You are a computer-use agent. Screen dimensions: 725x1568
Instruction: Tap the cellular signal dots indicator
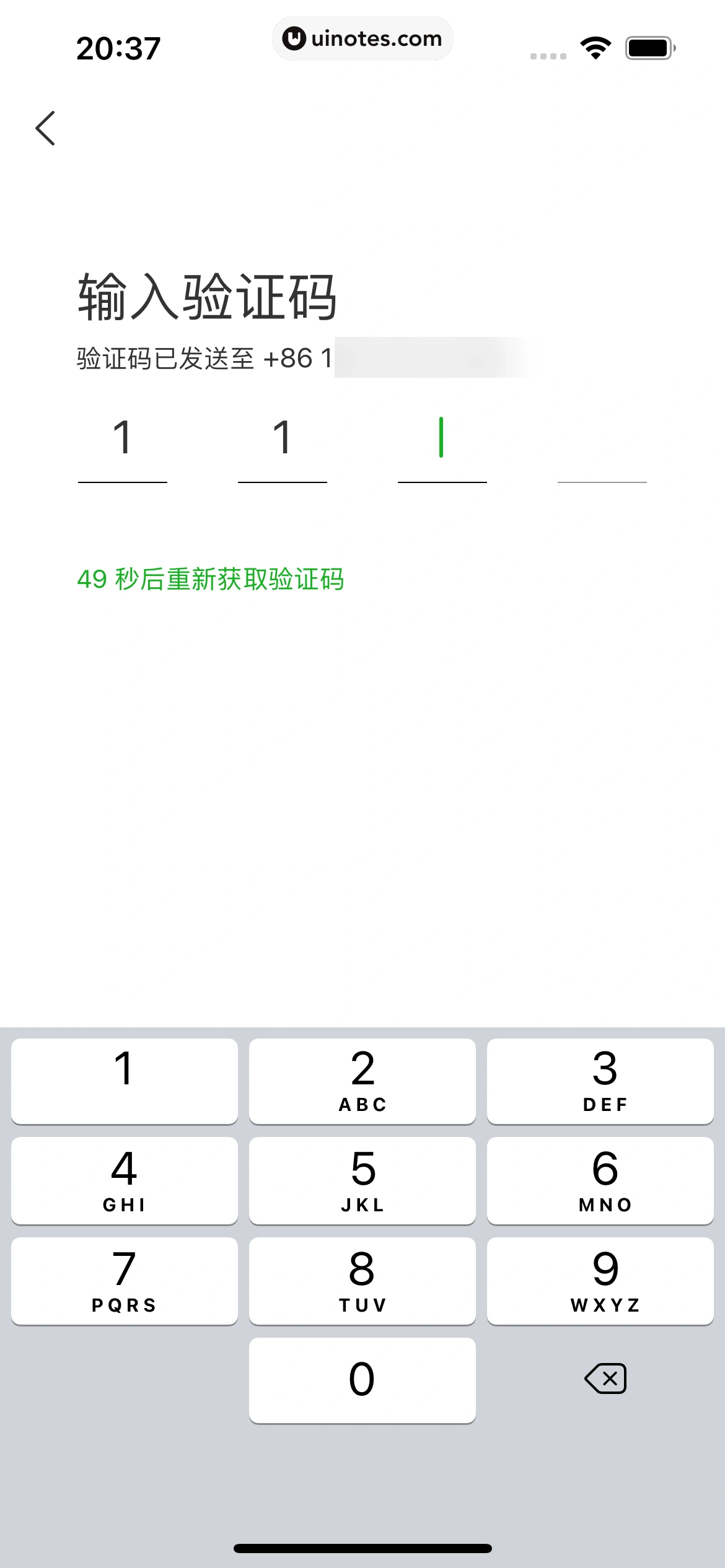547,55
